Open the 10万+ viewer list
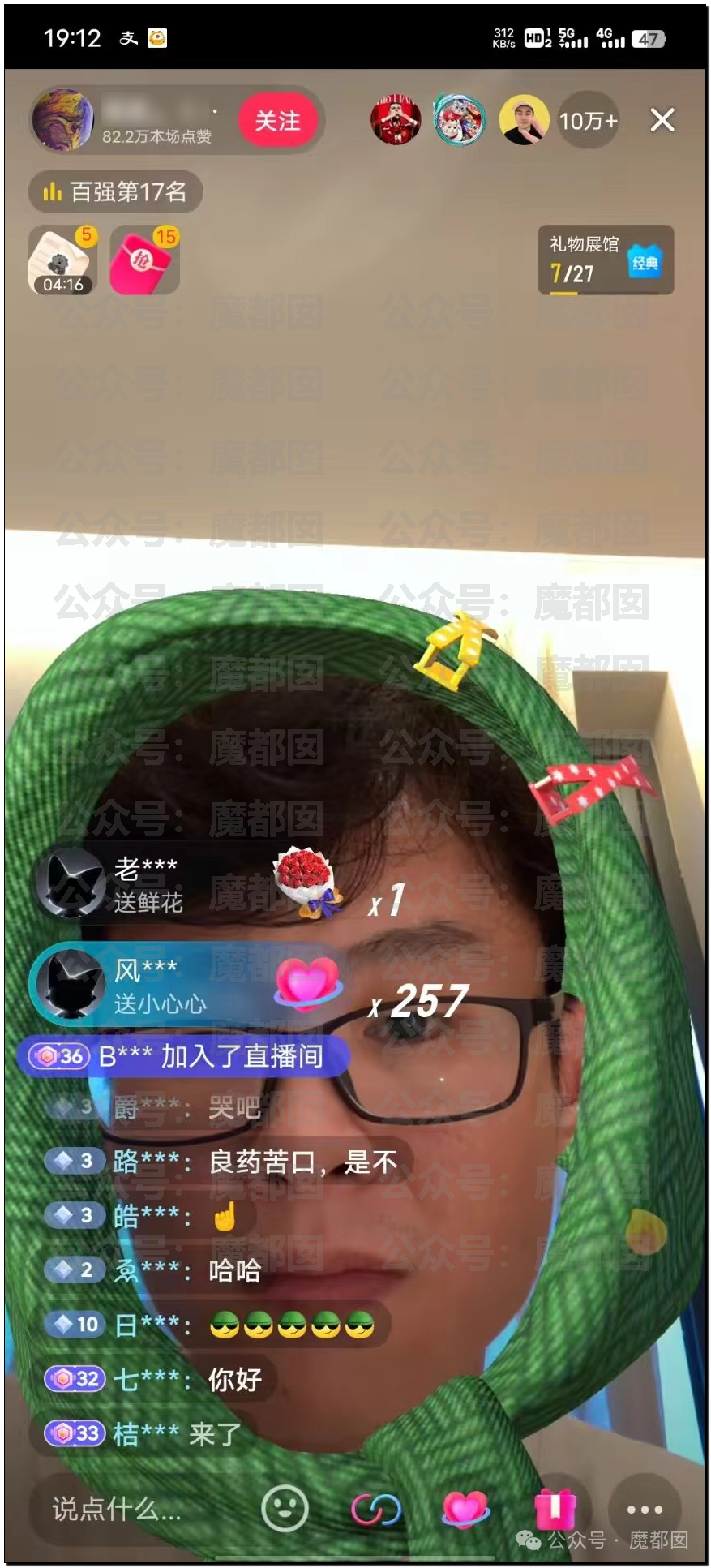This screenshot has height=1568, width=711. tap(588, 121)
